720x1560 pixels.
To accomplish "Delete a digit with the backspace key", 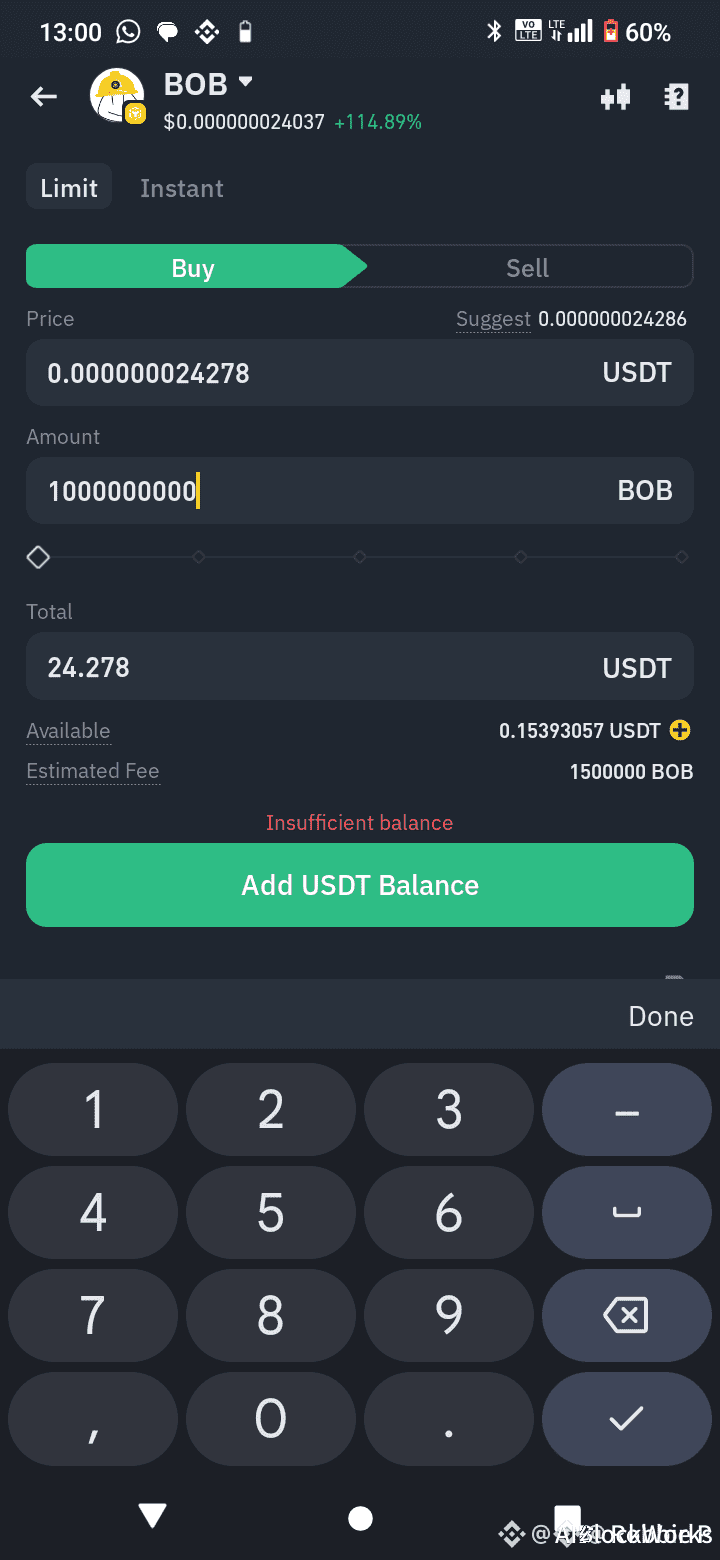I will 626,1315.
